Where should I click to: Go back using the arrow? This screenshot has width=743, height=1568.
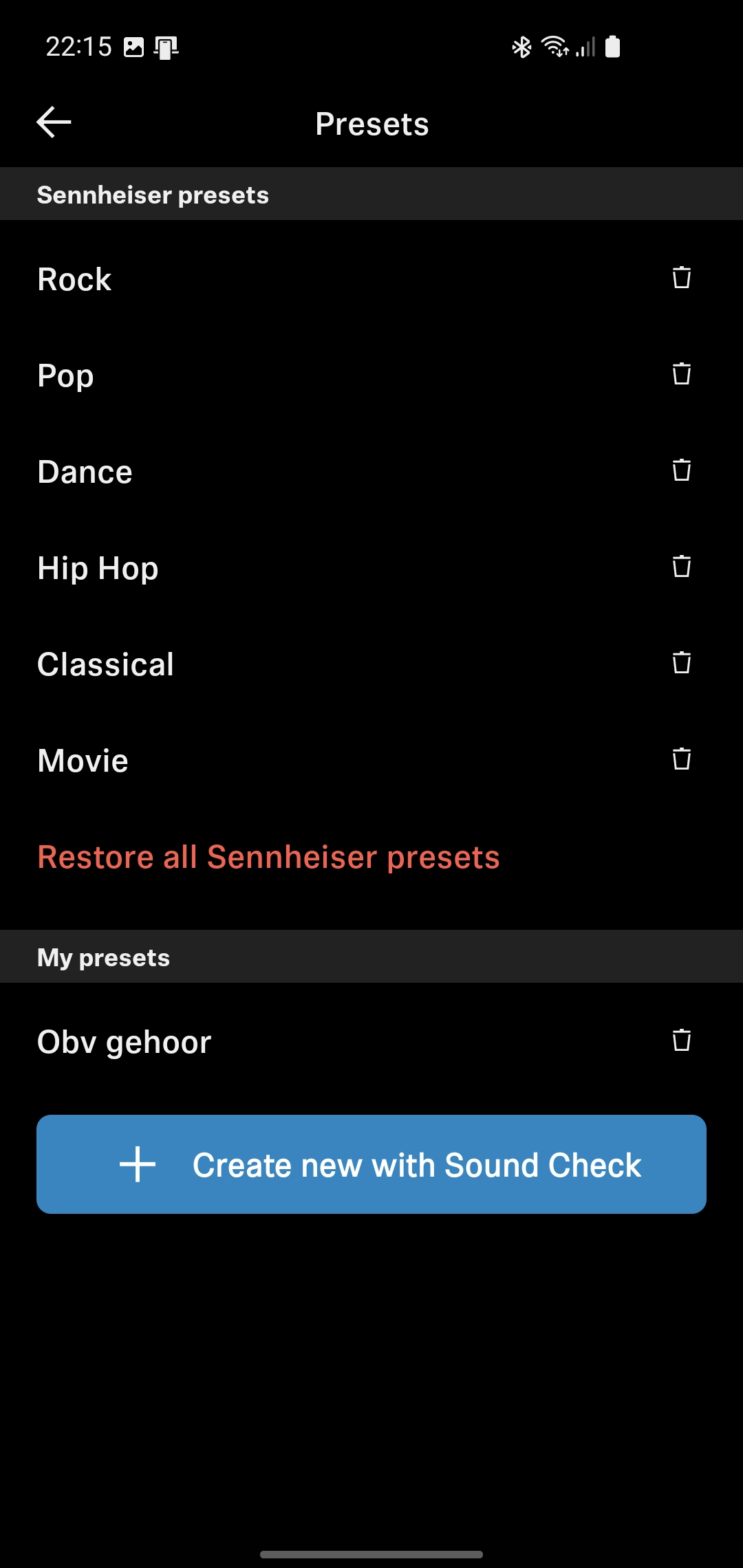[54, 122]
